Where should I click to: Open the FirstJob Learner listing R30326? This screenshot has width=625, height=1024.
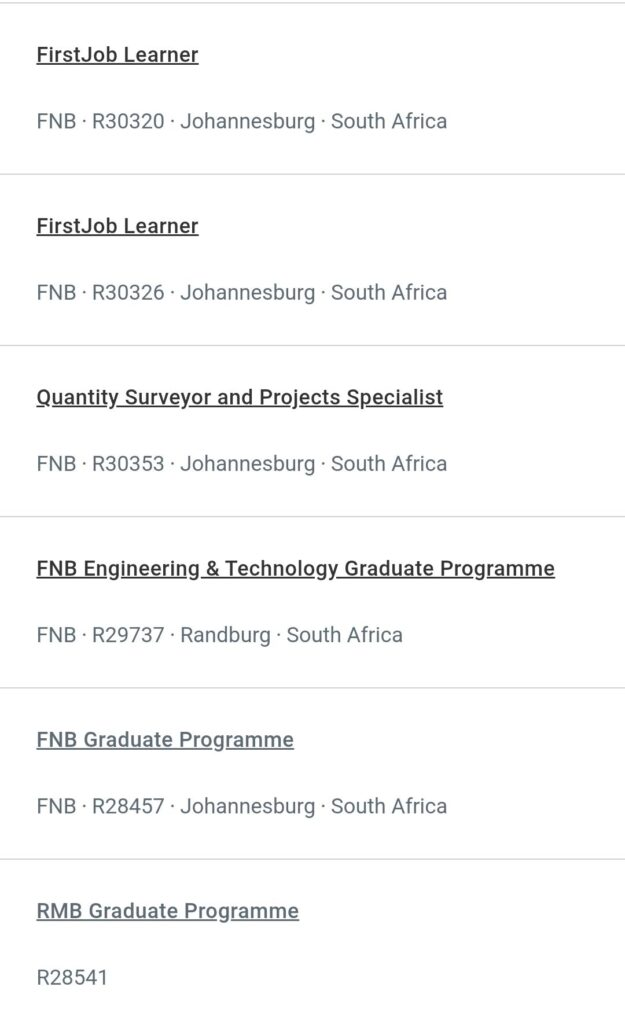[x=118, y=226]
